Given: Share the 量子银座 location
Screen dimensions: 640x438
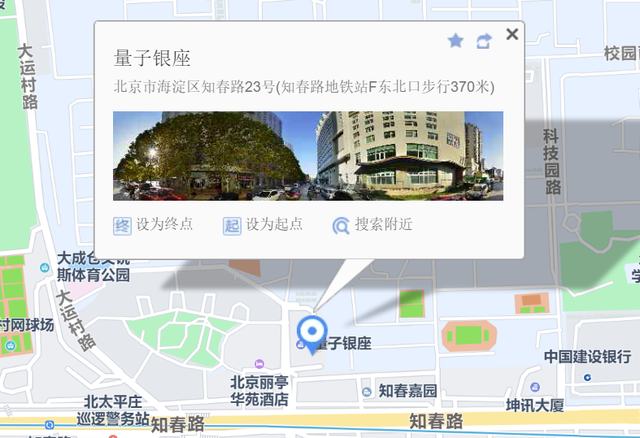Looking at the screenshot, I should click(484, 41).
